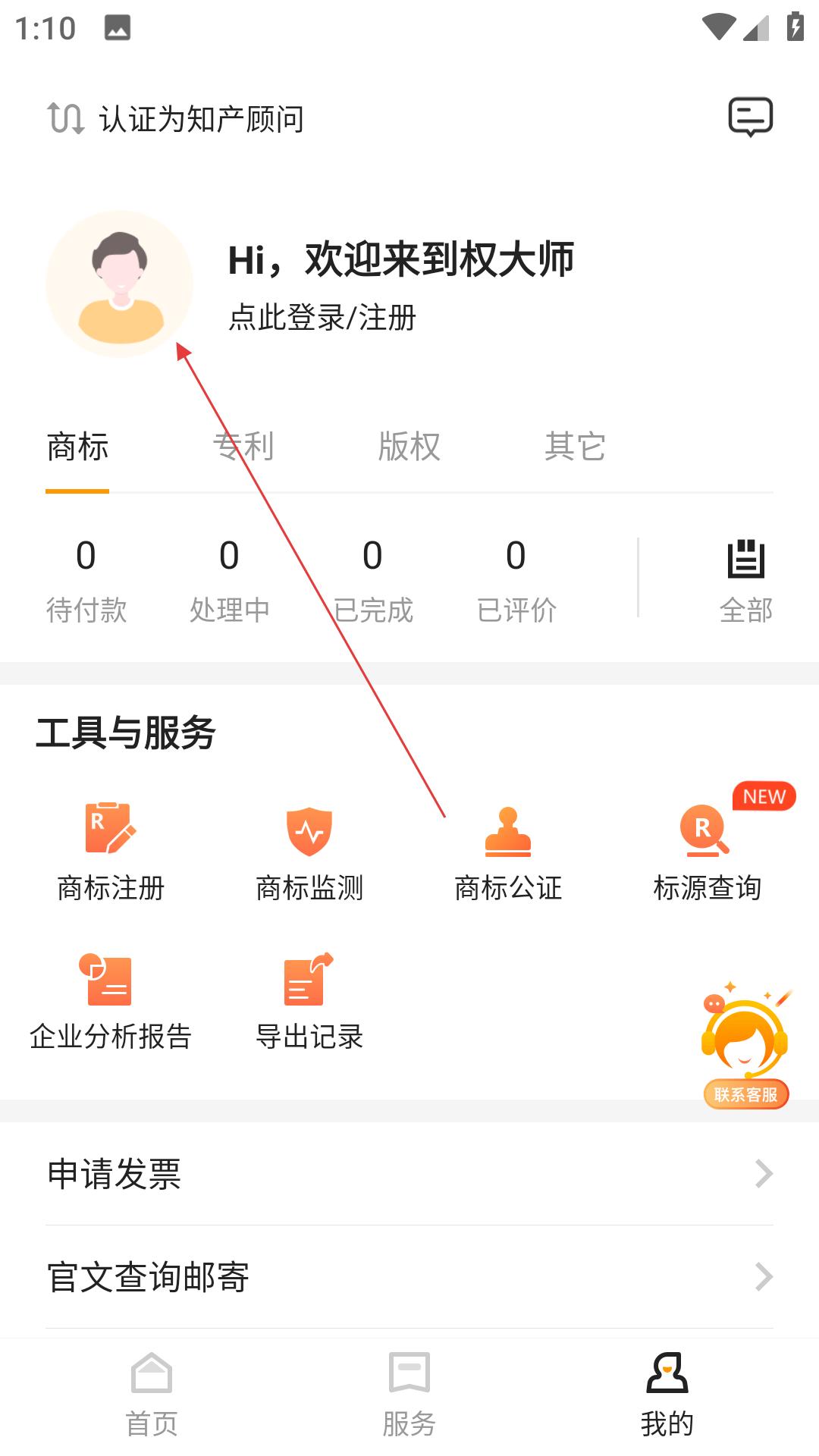The height and width of the screenshot is (1456, 819).
Task: Tap 点此登录/注册 link
Action: pyautogui.click(x=322, y=318)
